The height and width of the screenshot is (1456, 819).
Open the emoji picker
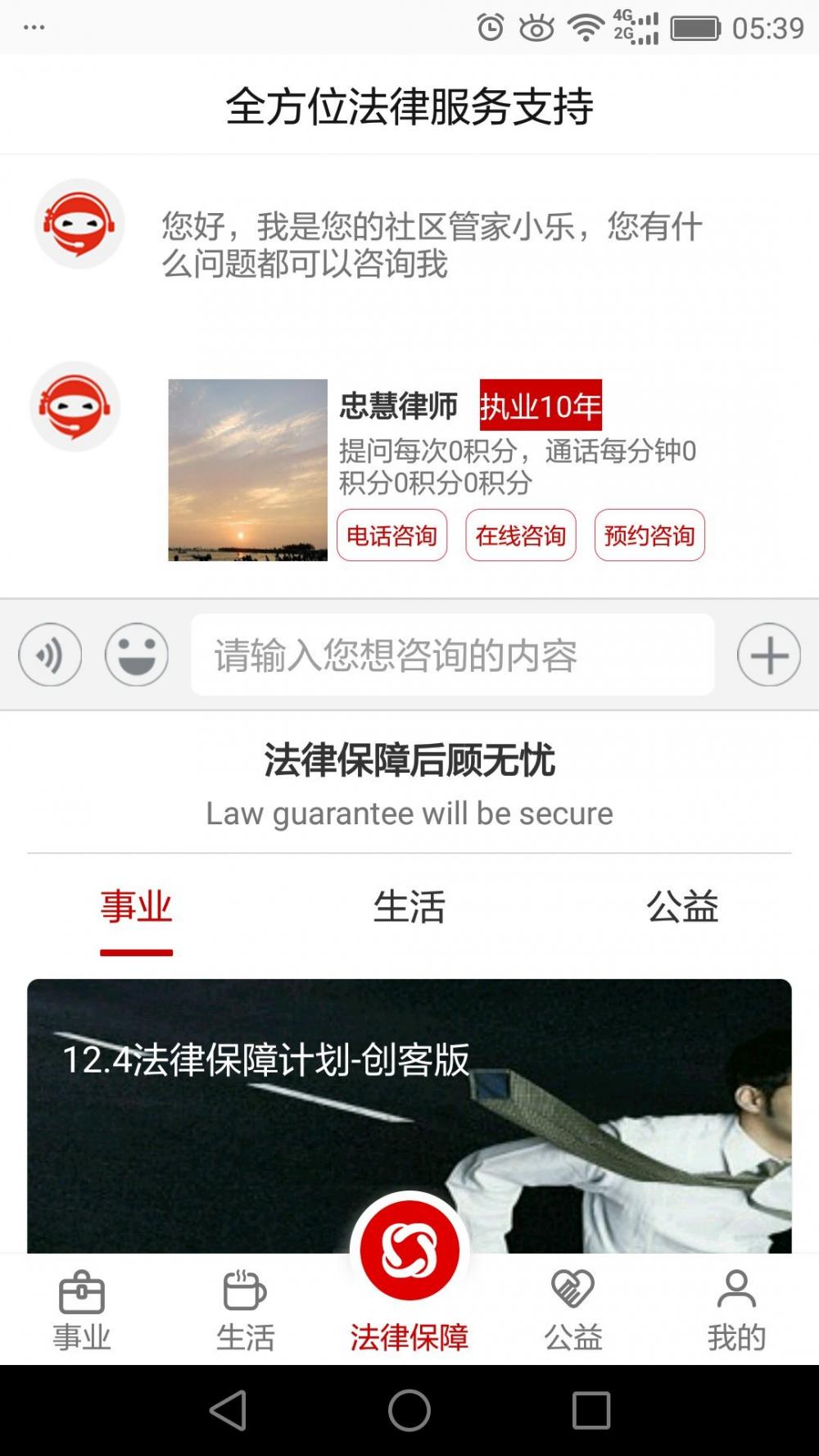[137, 655]
